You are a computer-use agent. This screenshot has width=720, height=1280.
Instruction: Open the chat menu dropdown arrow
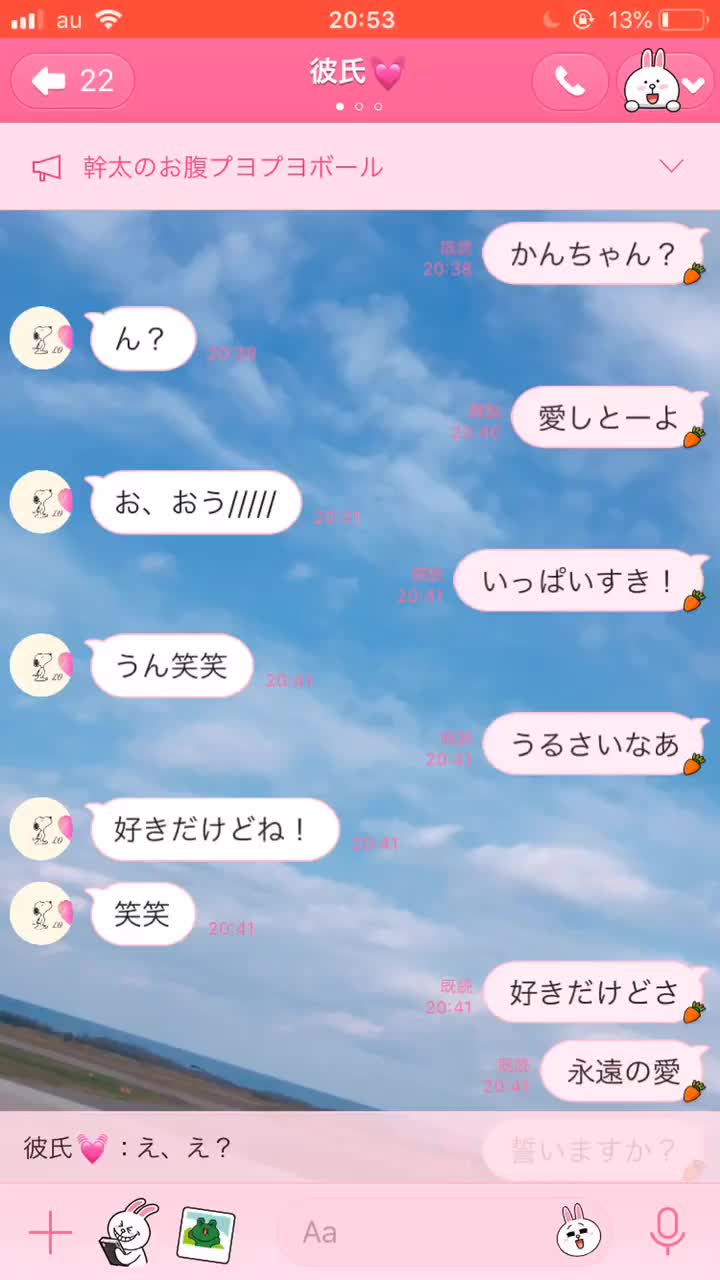[x=696, y=84]
